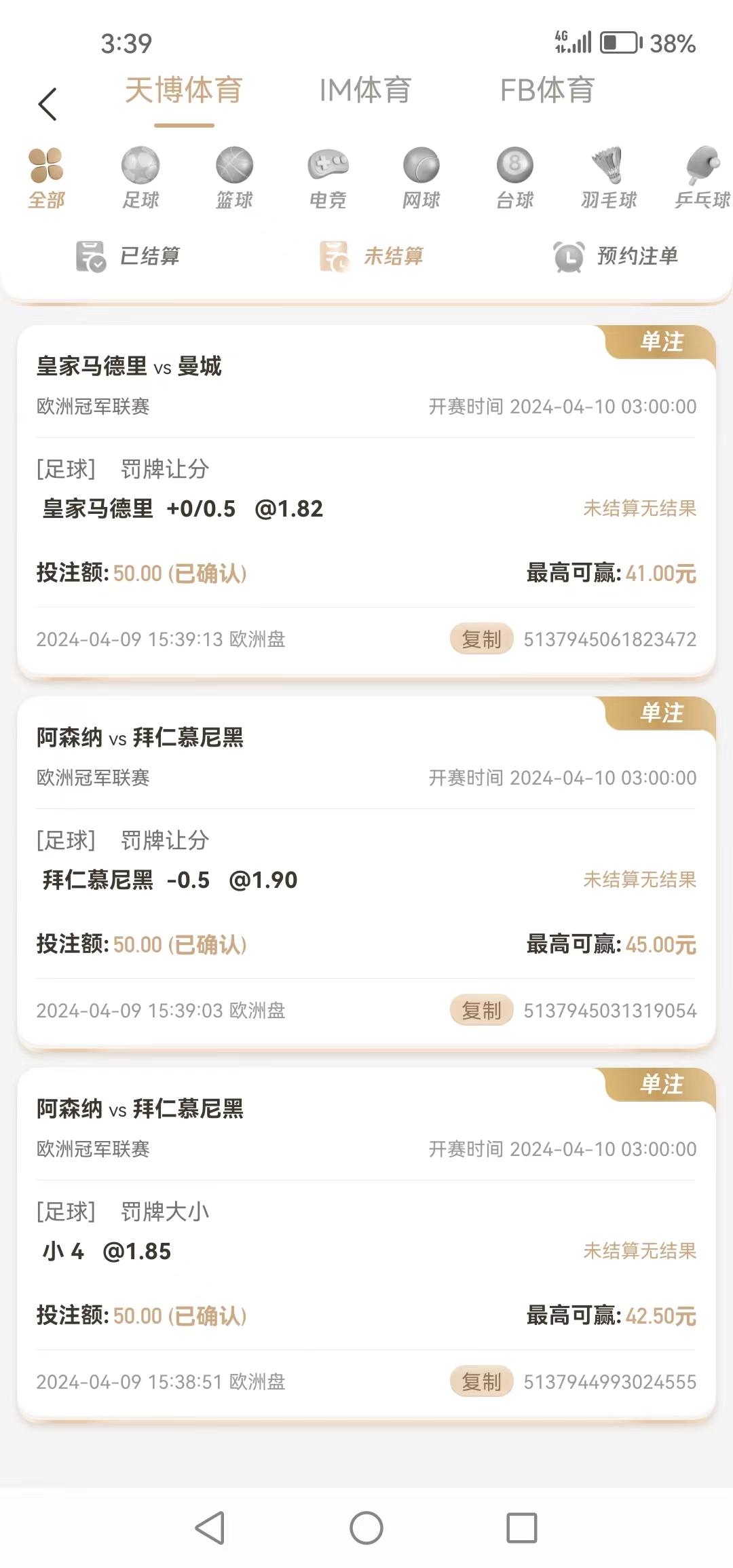The width and height of the screenshot is (733, 1568).
Task: Filter bets by 全部 category
Action: click(x=46, y=178)
